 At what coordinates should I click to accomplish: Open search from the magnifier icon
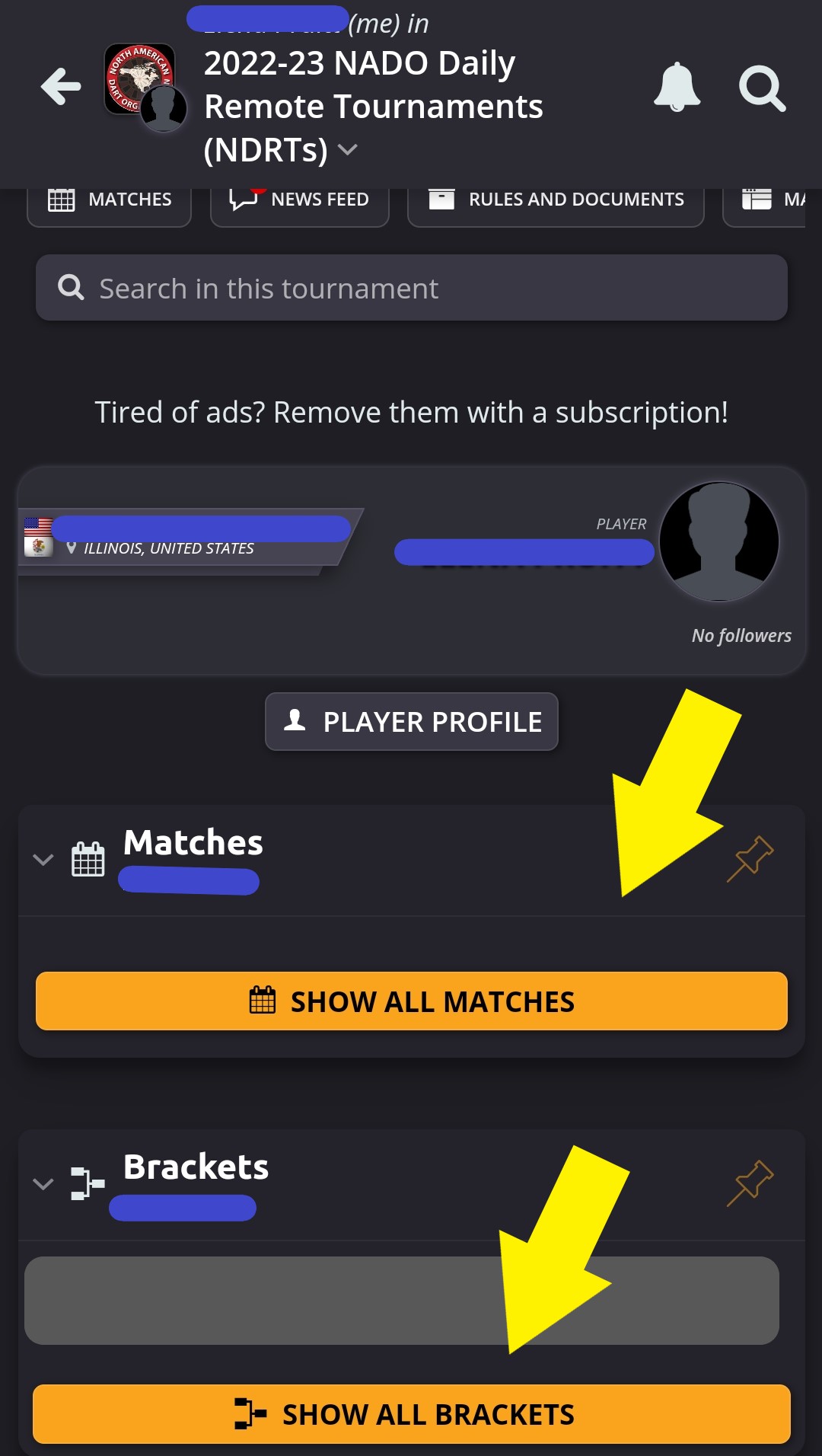(x=762, y=88)
